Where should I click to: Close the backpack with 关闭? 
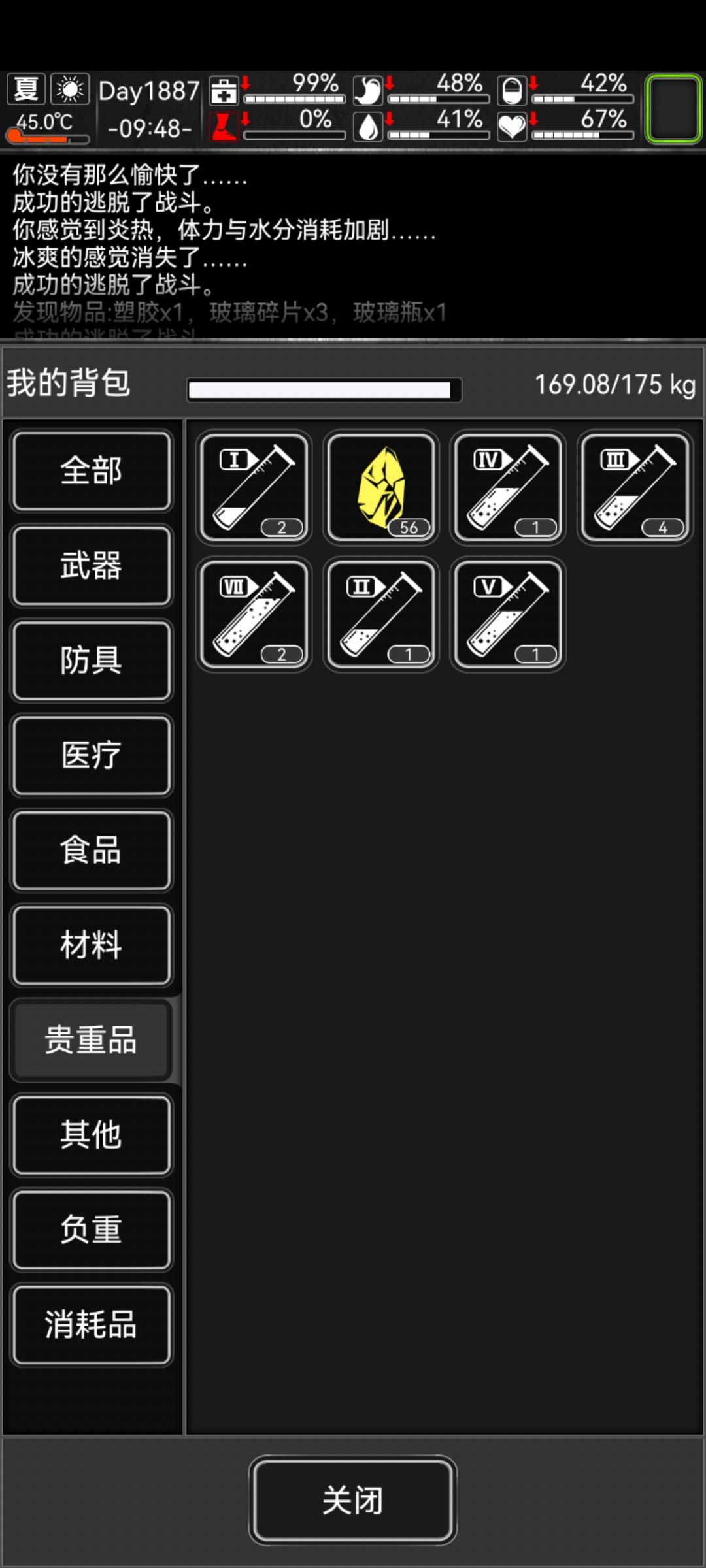pyautogui.click(x=353, y=1500)
